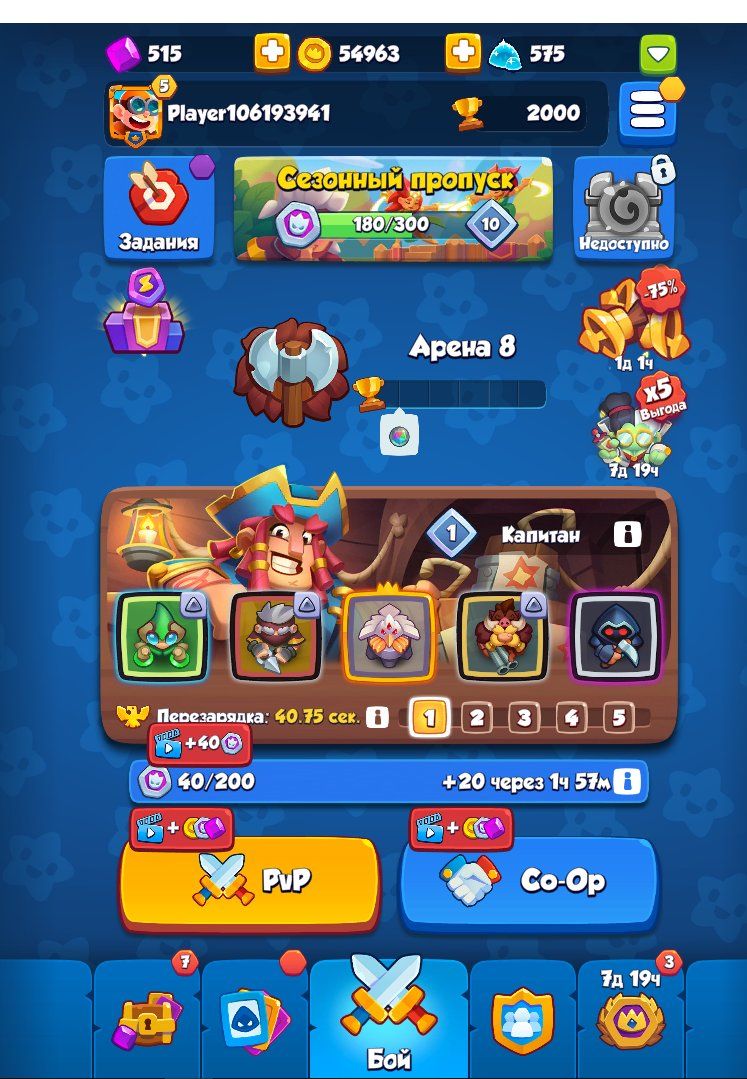Open the Сезонный пропуск banner

[x=393, y=208]
